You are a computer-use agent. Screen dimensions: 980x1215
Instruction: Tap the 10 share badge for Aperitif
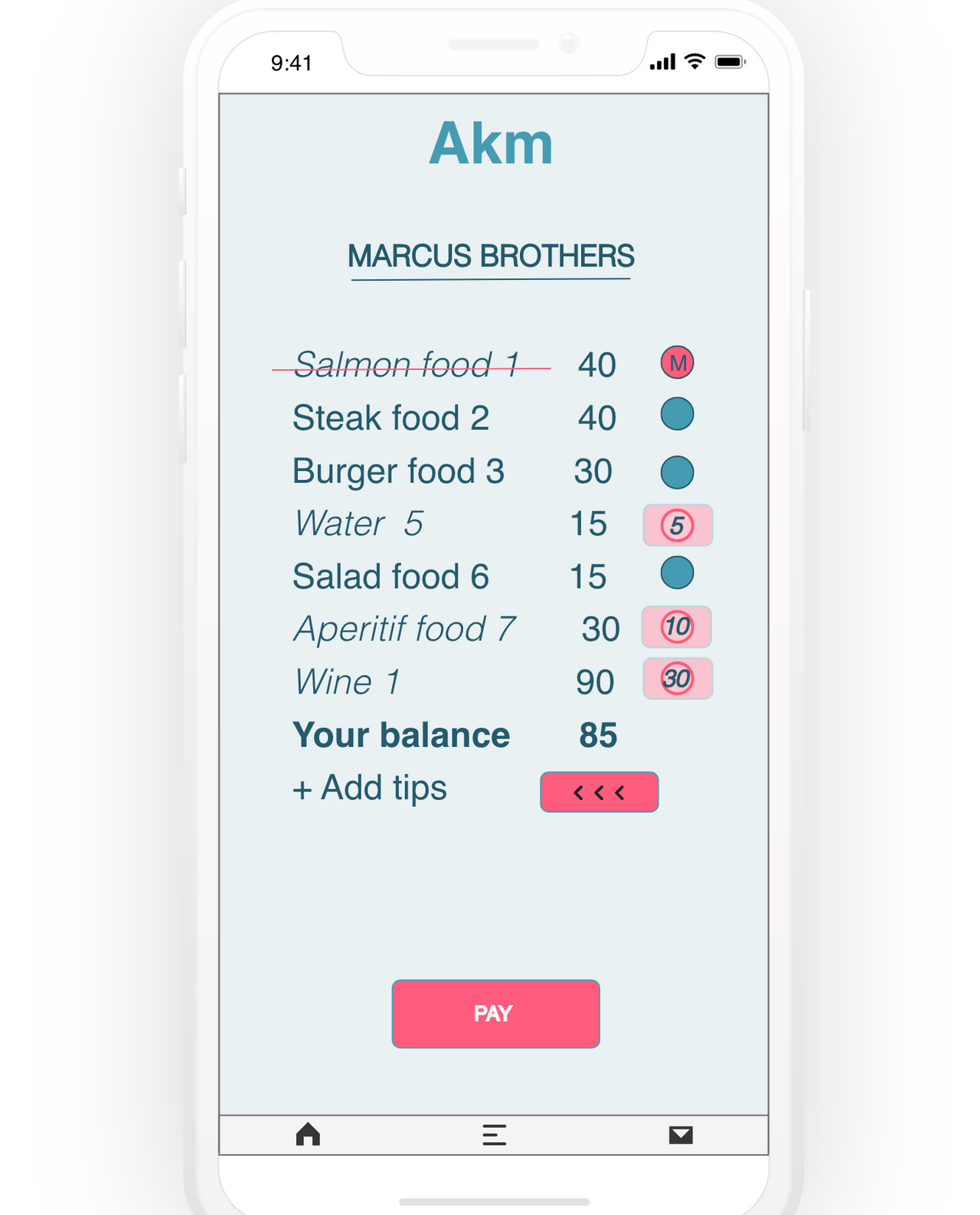point(677,627)
